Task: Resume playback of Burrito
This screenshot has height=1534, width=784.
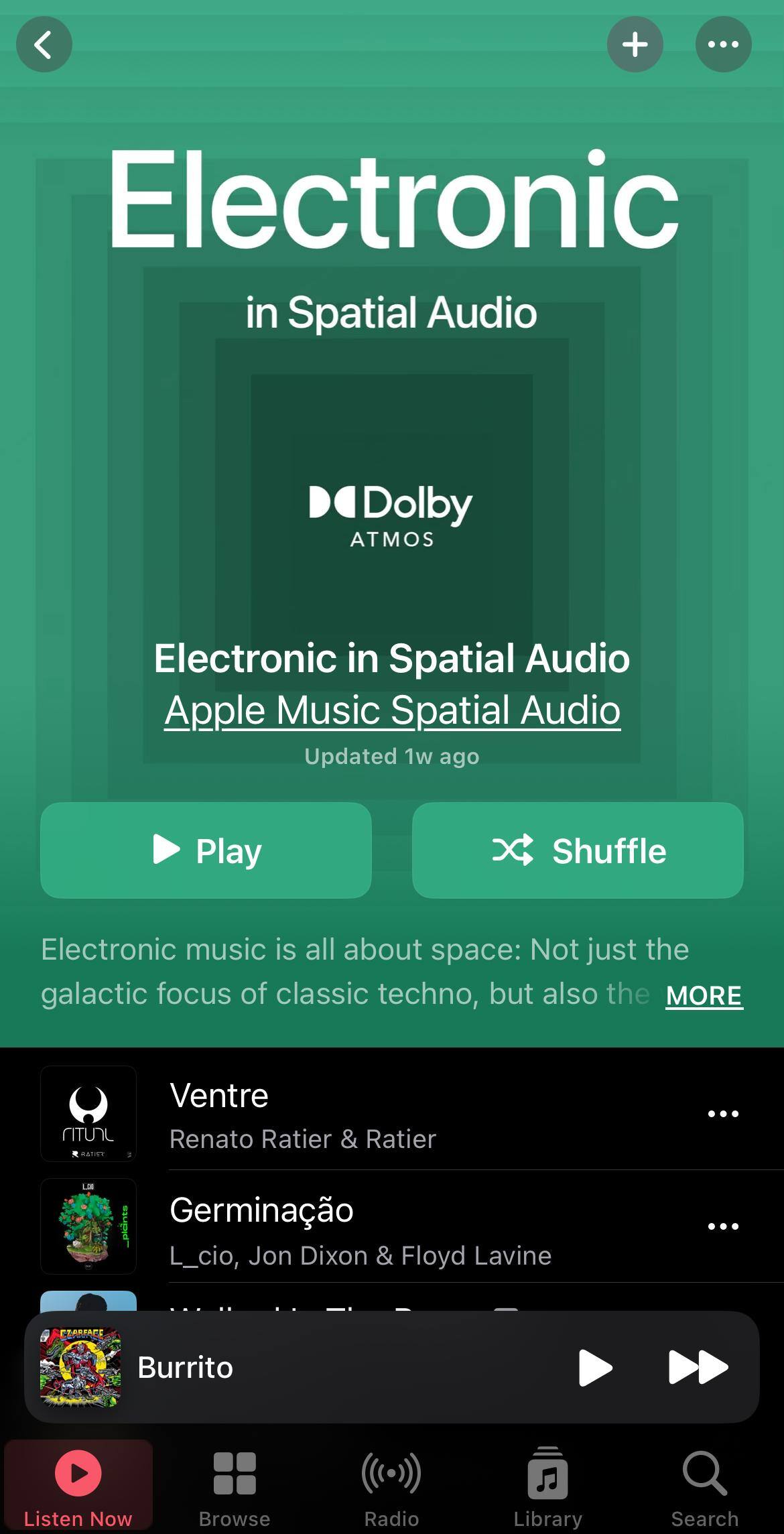Action: pos(595,1367)
